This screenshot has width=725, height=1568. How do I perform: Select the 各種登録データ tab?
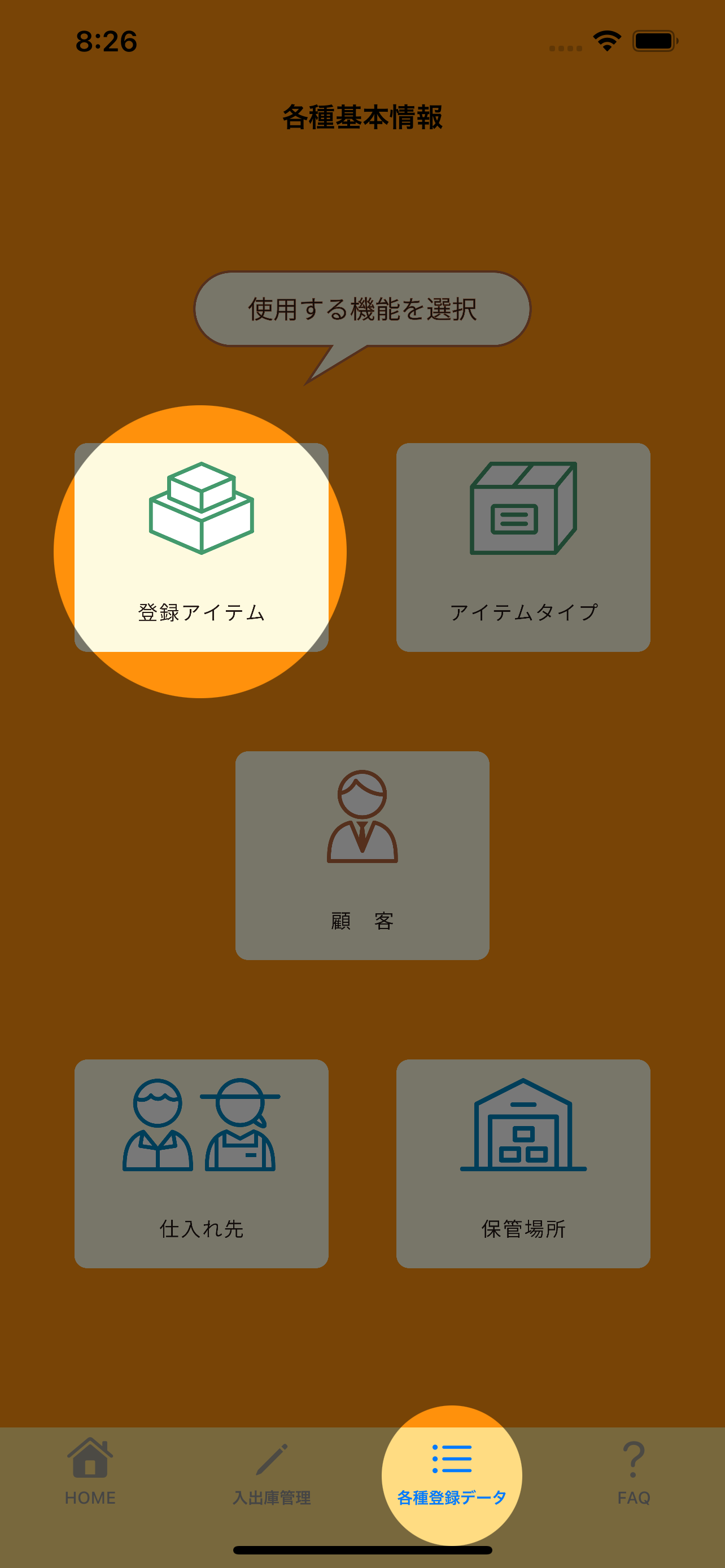[451, 1473]
